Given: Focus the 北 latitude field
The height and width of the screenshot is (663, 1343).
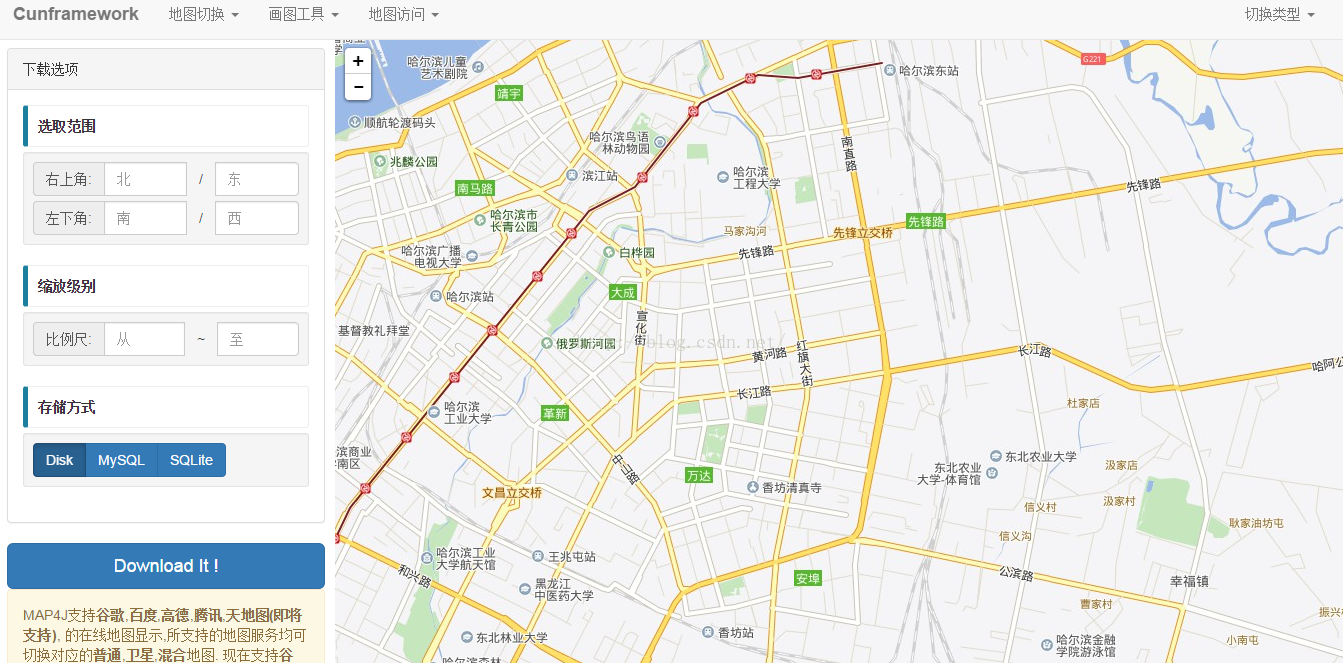Looking at the screenshot, I should (x=145, y=179).
